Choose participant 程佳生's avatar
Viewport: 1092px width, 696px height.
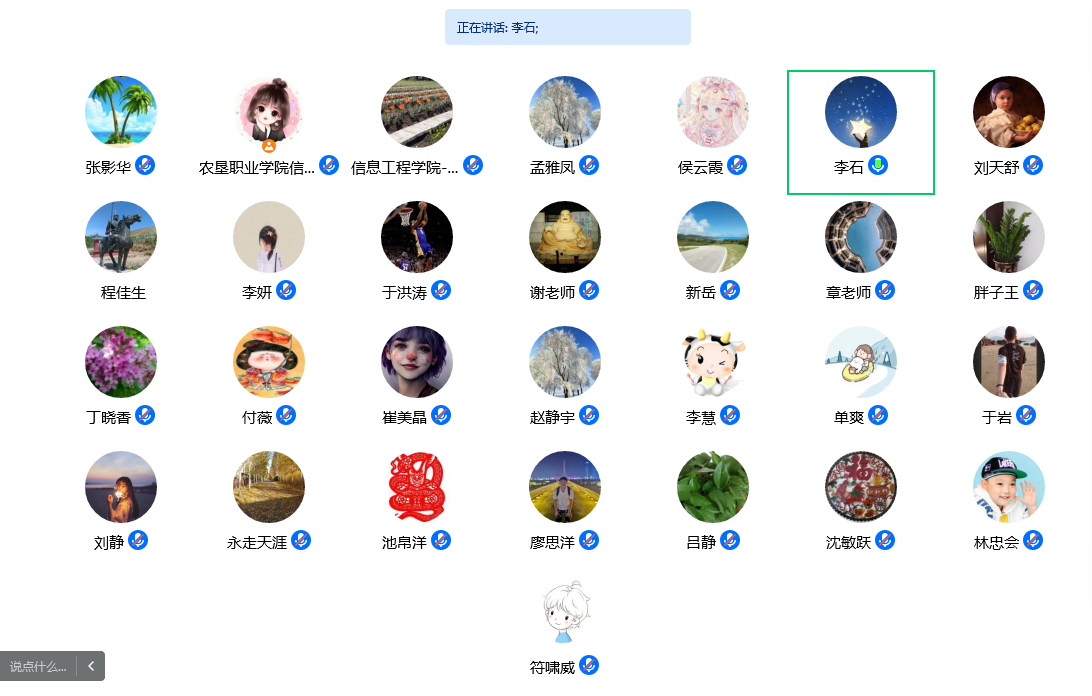pos(121,237)
